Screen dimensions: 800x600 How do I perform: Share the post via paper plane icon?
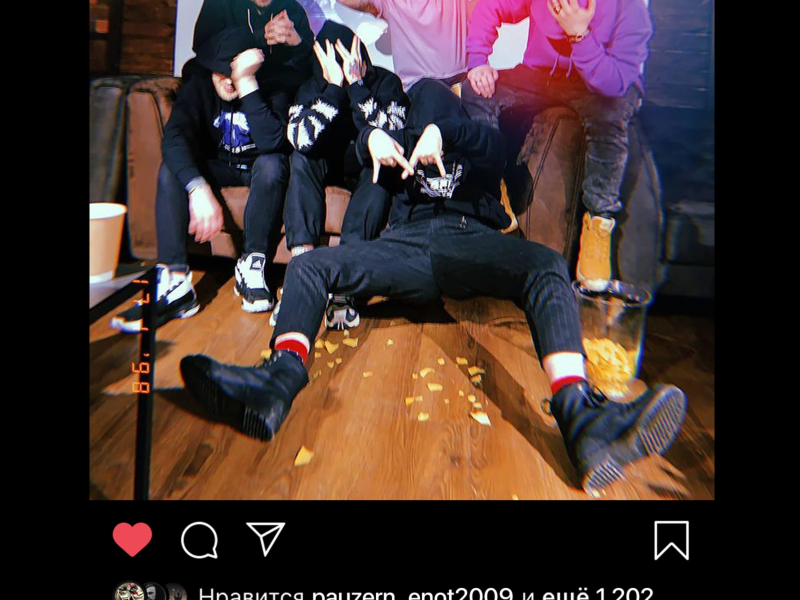tap(266, 539)
